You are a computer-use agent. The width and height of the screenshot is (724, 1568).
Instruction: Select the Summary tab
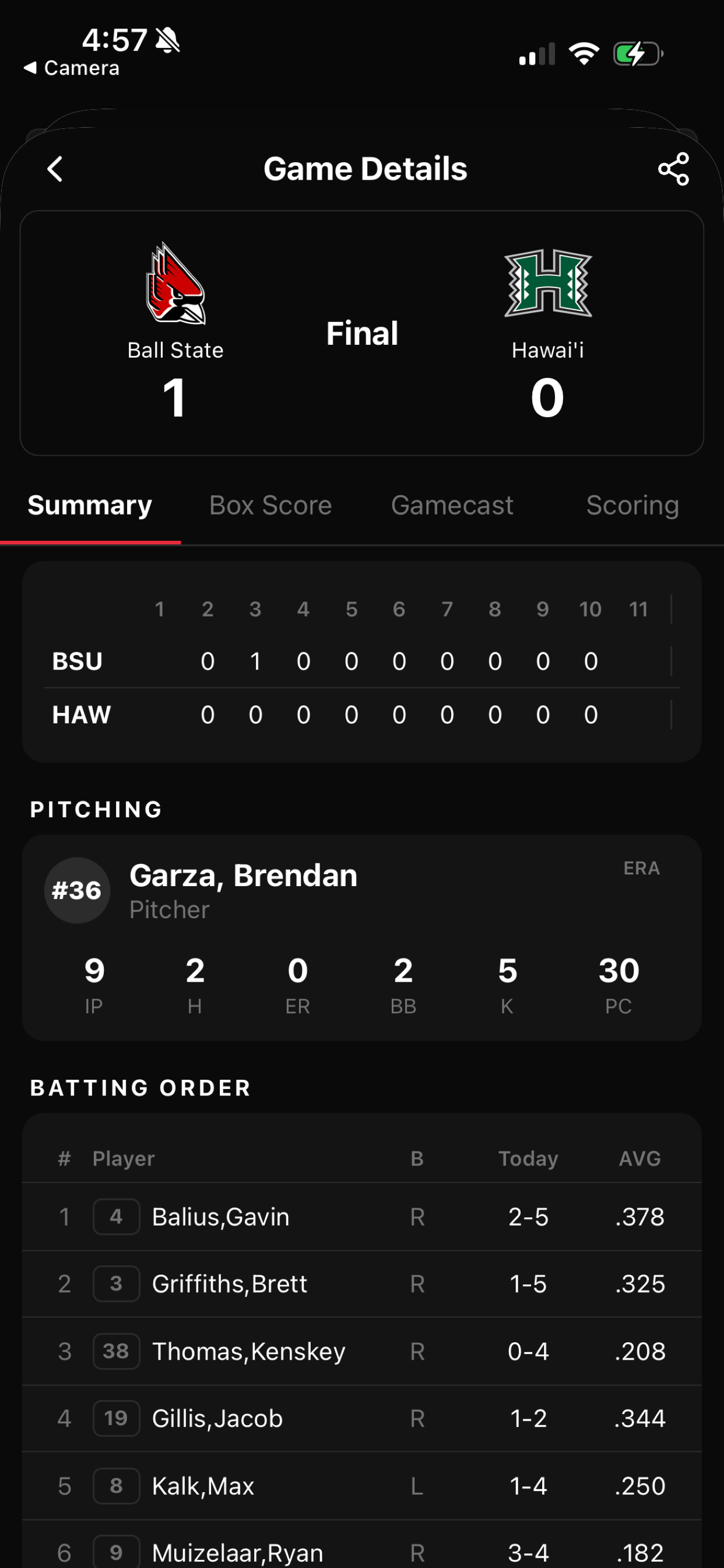point(89,505)
